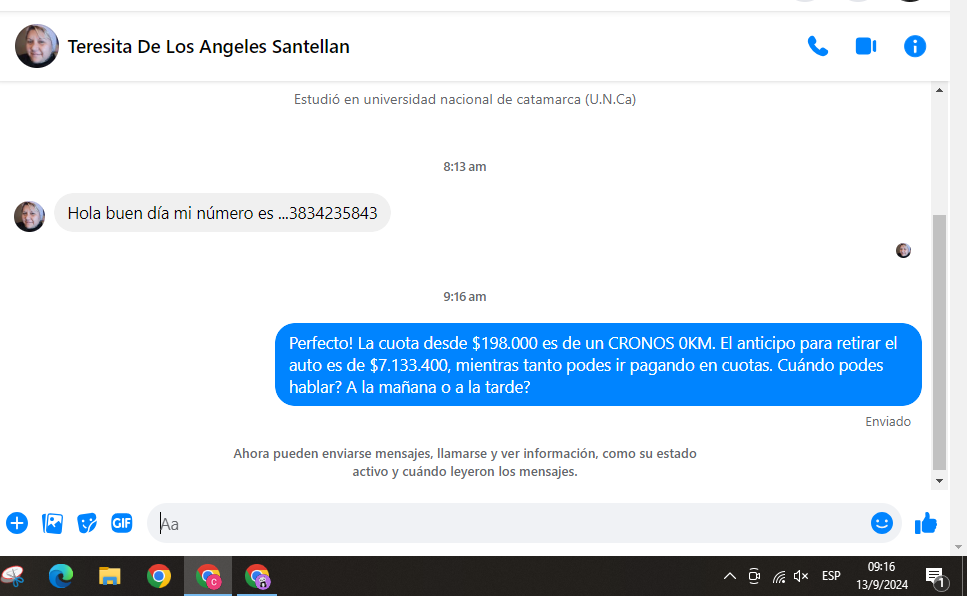
Task: Pick a GIF to send
Action: pyautogui.click(x=121, y=523)
